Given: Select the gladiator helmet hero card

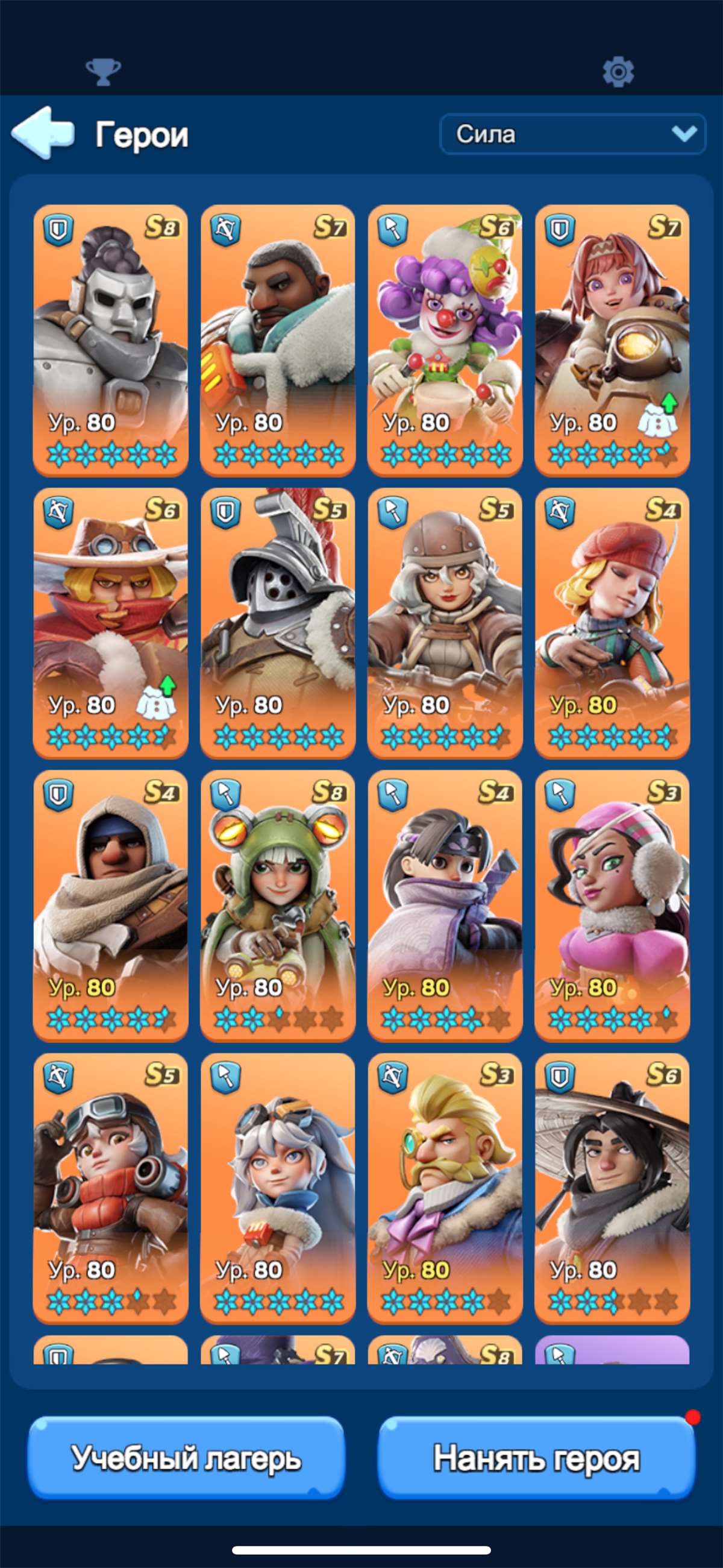Looking at the screenshot, I should pos(278,622).
